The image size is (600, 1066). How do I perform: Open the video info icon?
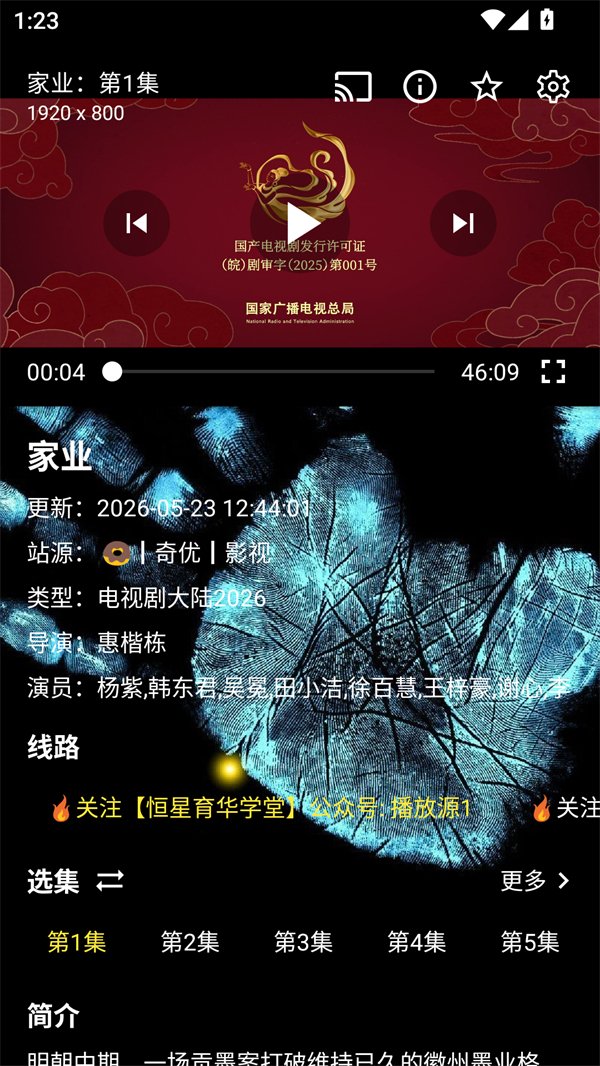point(420,87)
